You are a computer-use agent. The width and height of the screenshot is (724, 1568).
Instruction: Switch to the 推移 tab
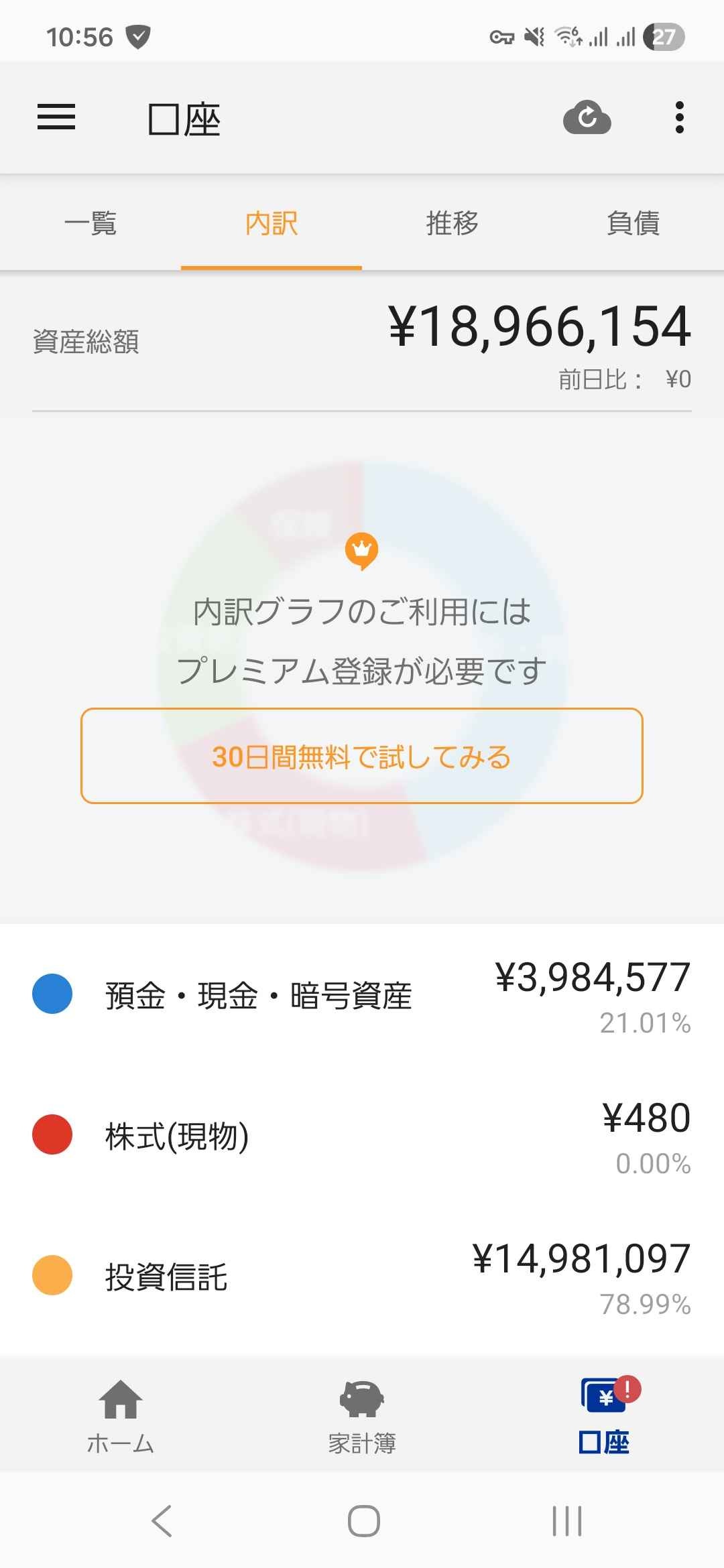[x=452, y=223]
